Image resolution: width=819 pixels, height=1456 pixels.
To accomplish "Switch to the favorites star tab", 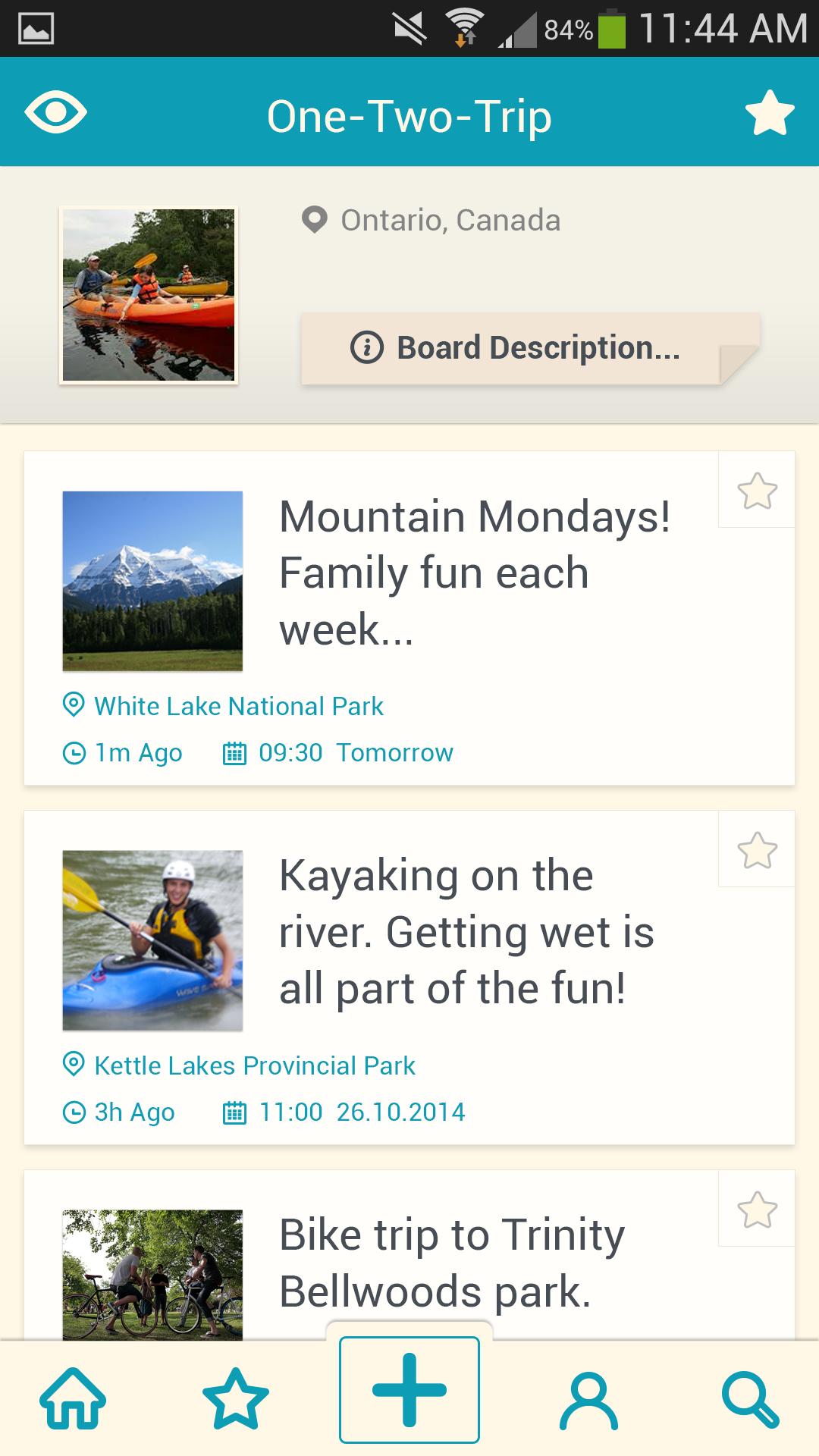I will click(x=236, y=1399).
